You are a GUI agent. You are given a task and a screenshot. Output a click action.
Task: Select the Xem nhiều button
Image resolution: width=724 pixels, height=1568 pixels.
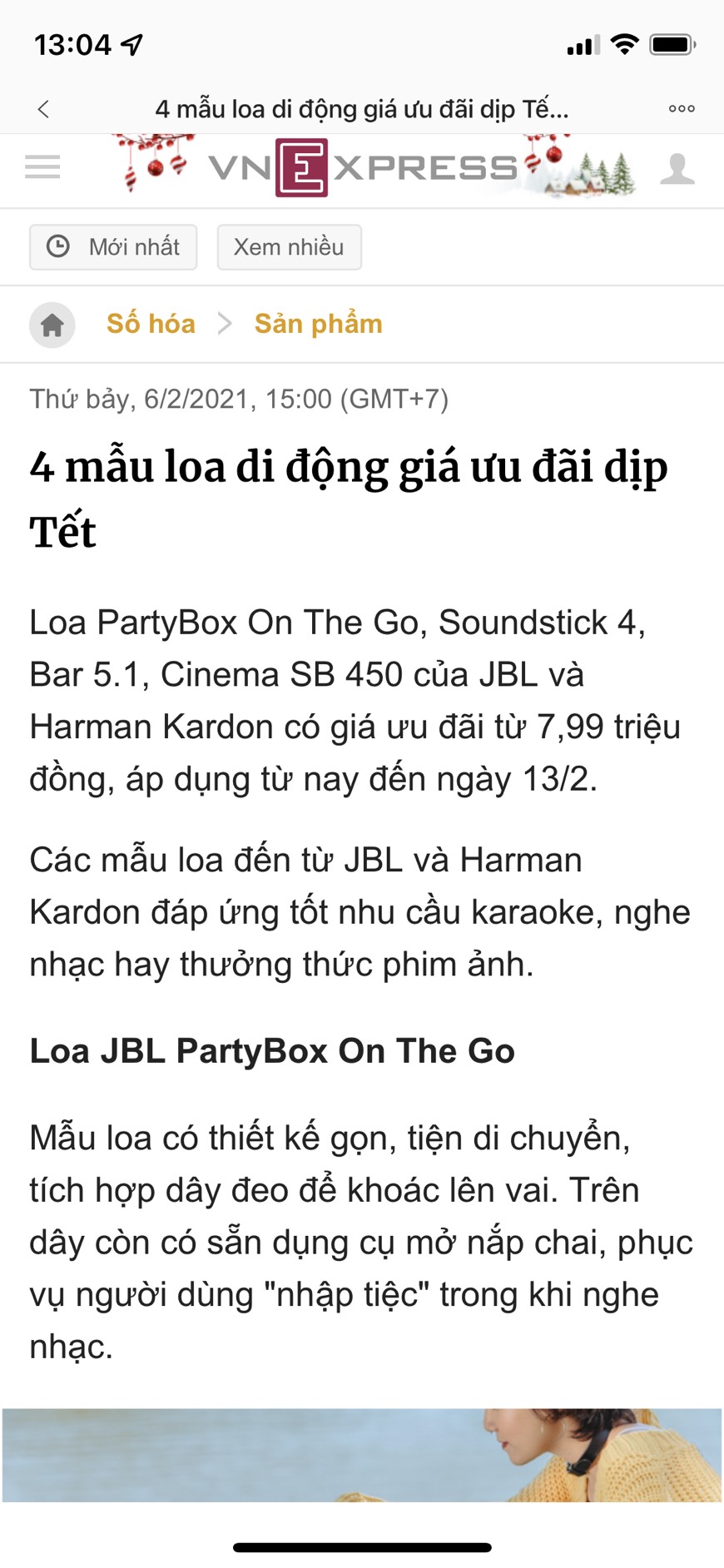pyautogui.click(x=289, y=247)
